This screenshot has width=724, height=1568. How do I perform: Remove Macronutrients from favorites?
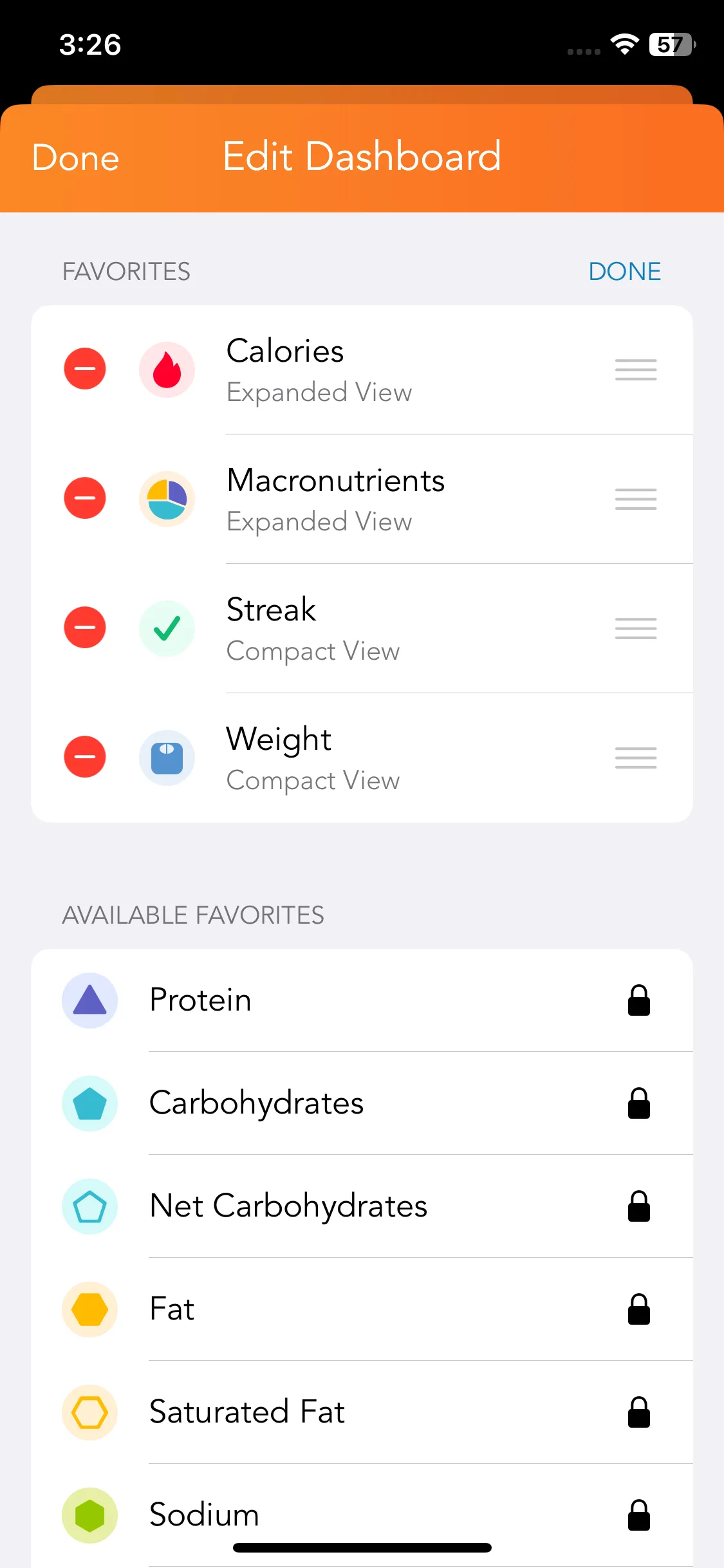[85, 498]
